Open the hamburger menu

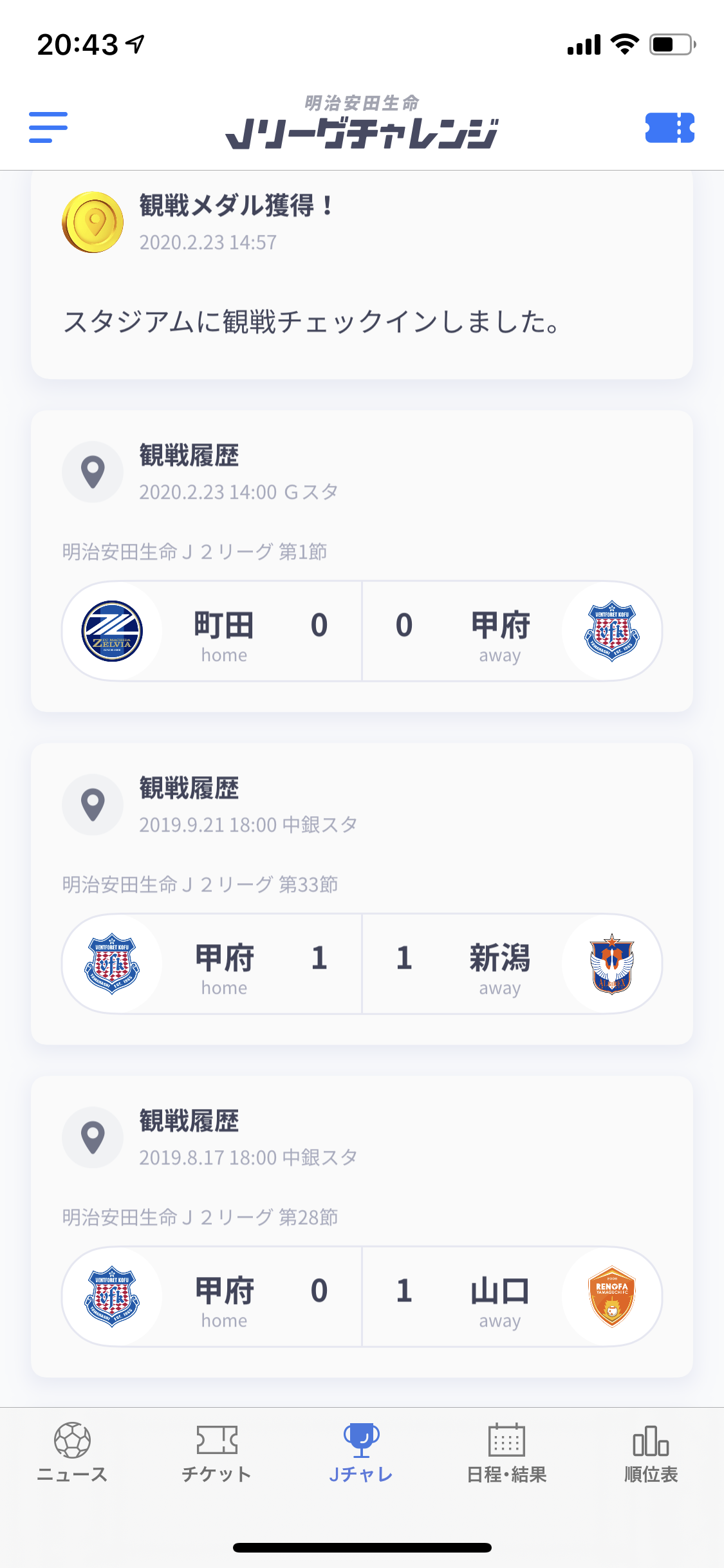pos(48,127)
